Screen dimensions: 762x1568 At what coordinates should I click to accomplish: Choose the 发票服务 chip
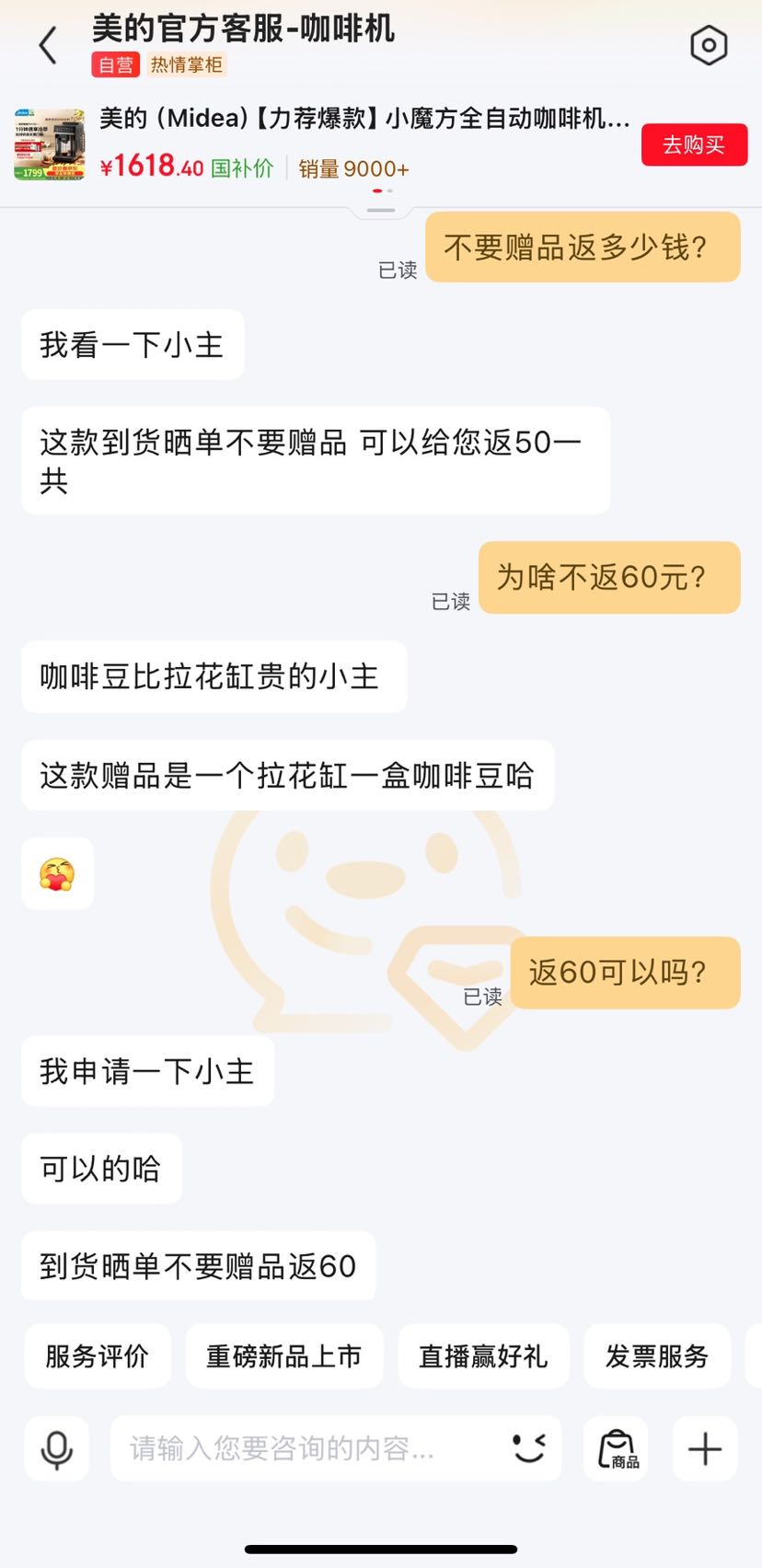(x=656, y=1355)
